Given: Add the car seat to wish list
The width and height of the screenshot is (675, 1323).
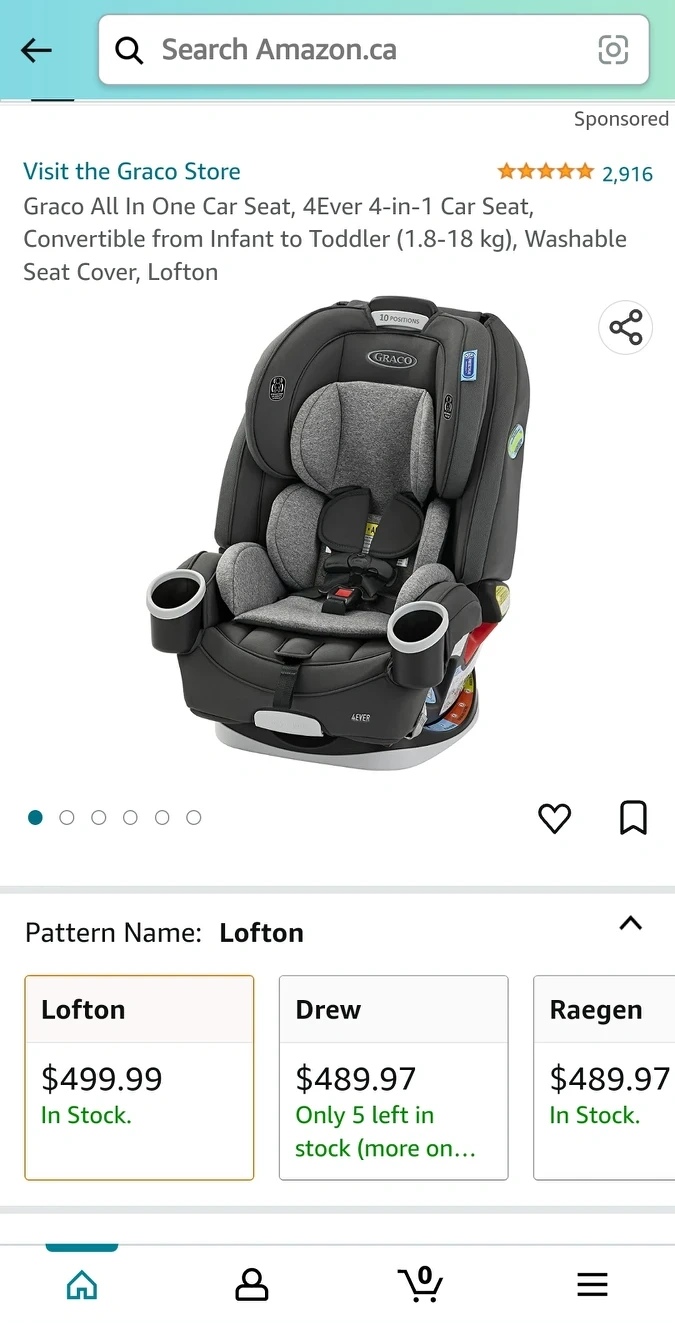Looking at the screenshot, I should pyautogui.click(x=554, y=818).
